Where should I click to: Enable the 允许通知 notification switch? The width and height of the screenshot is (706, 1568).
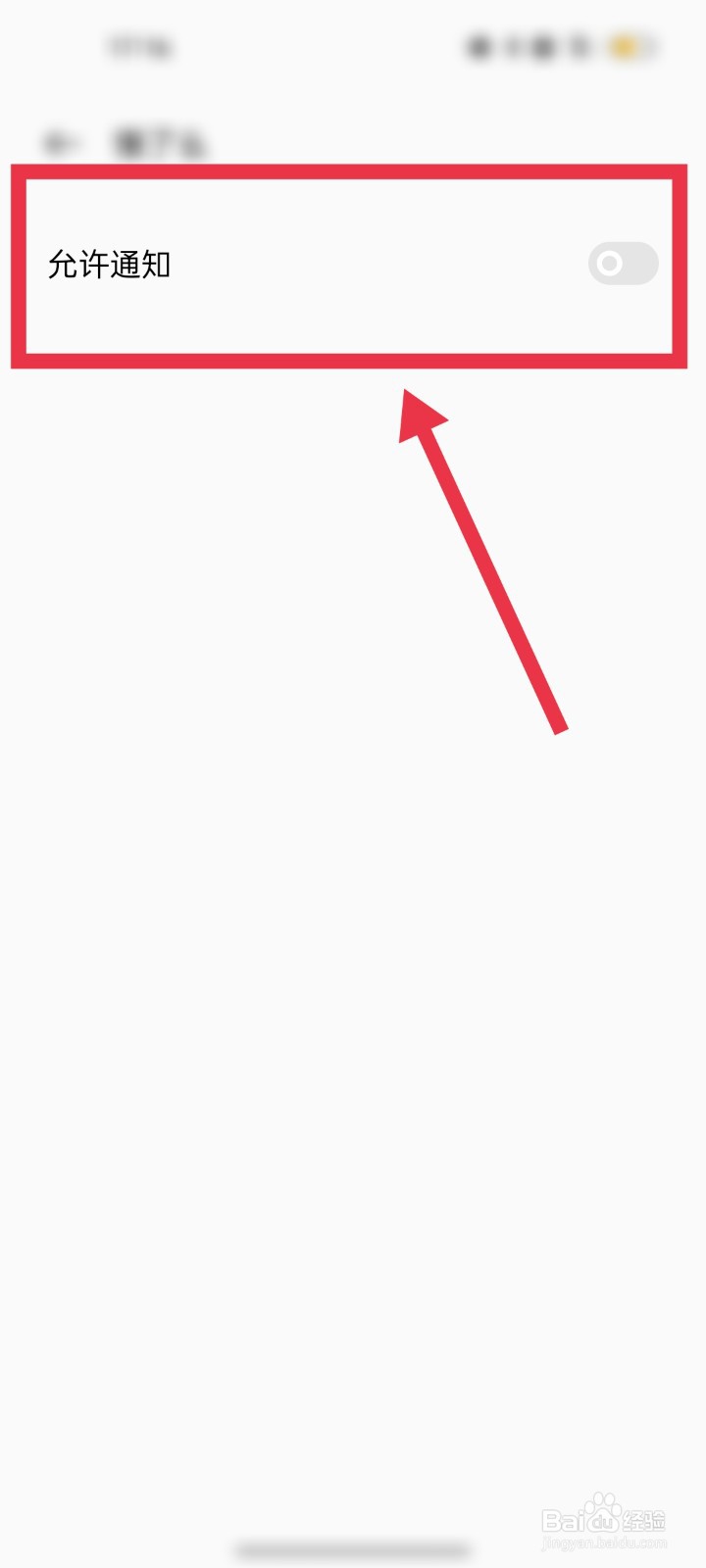pyautogui.click(x=623, y=264)
